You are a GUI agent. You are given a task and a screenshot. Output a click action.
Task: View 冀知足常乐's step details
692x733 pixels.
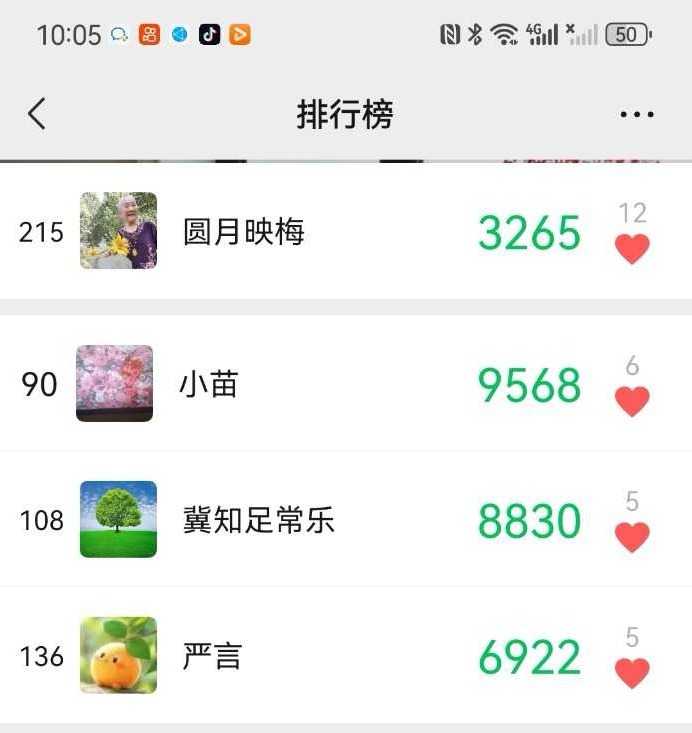300,521
